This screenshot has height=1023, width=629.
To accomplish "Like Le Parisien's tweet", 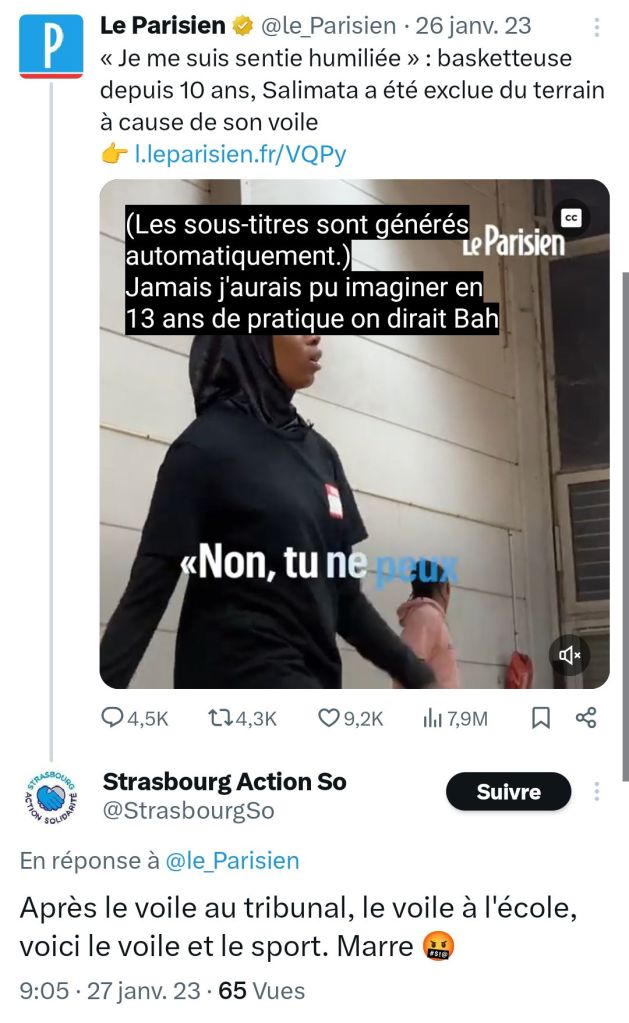I will [x=330, y=717].
